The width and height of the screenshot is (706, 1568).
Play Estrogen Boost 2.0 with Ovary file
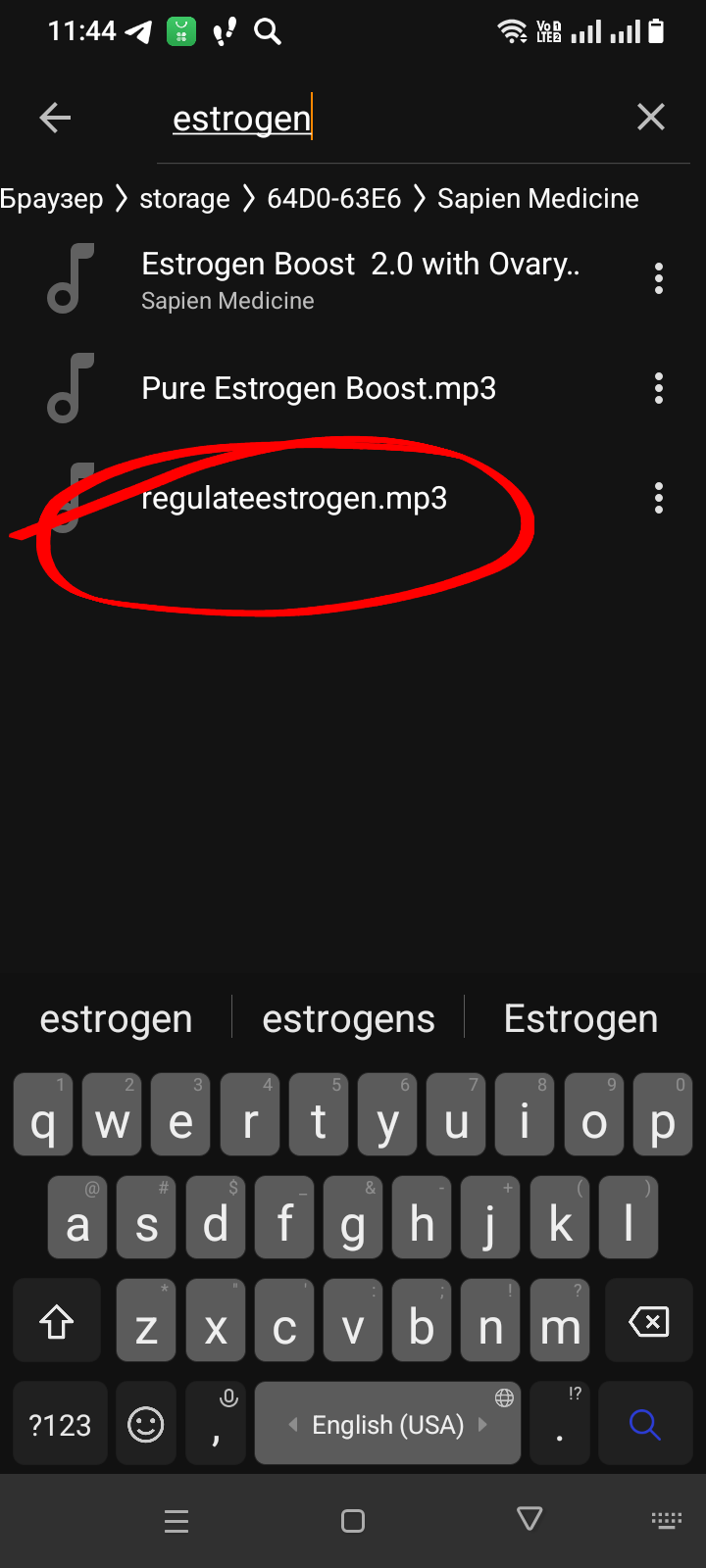point(359,278)
